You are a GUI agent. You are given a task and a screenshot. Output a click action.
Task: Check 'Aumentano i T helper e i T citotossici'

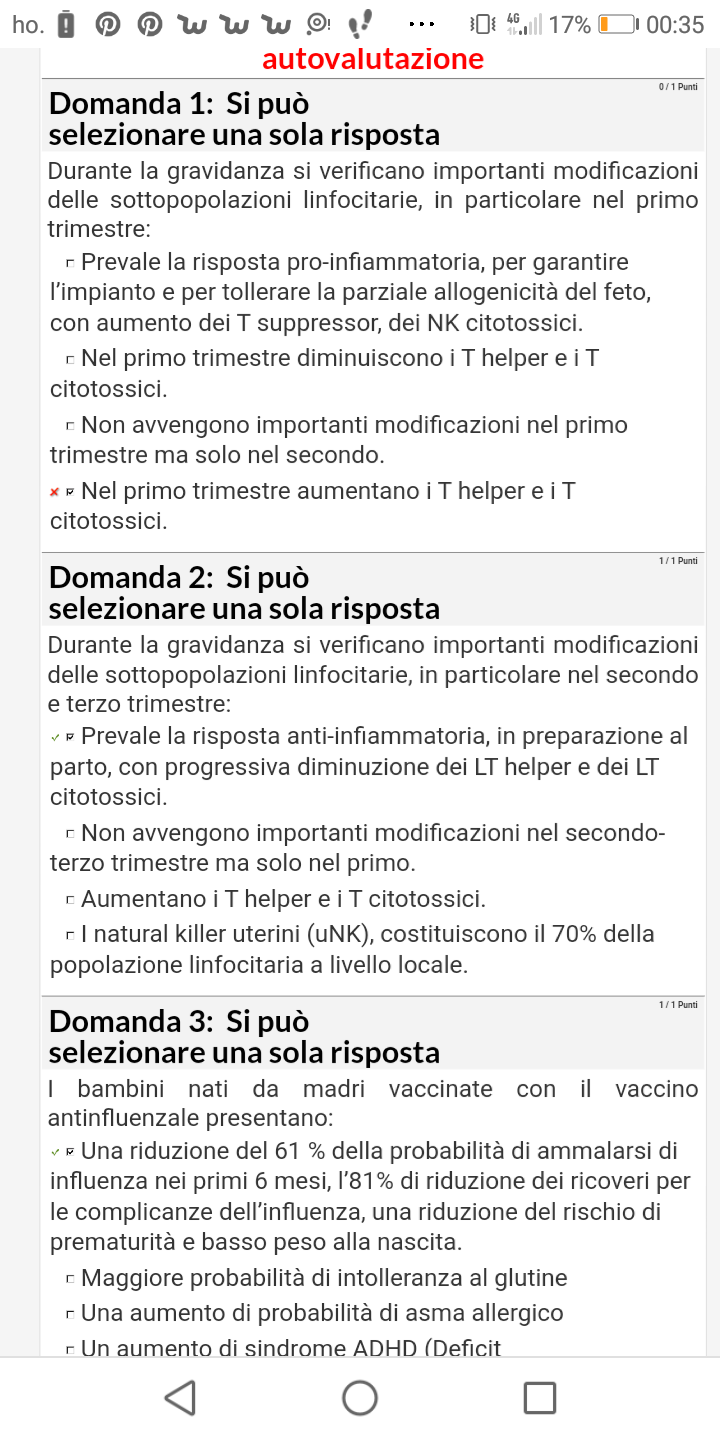click(70, 901)
